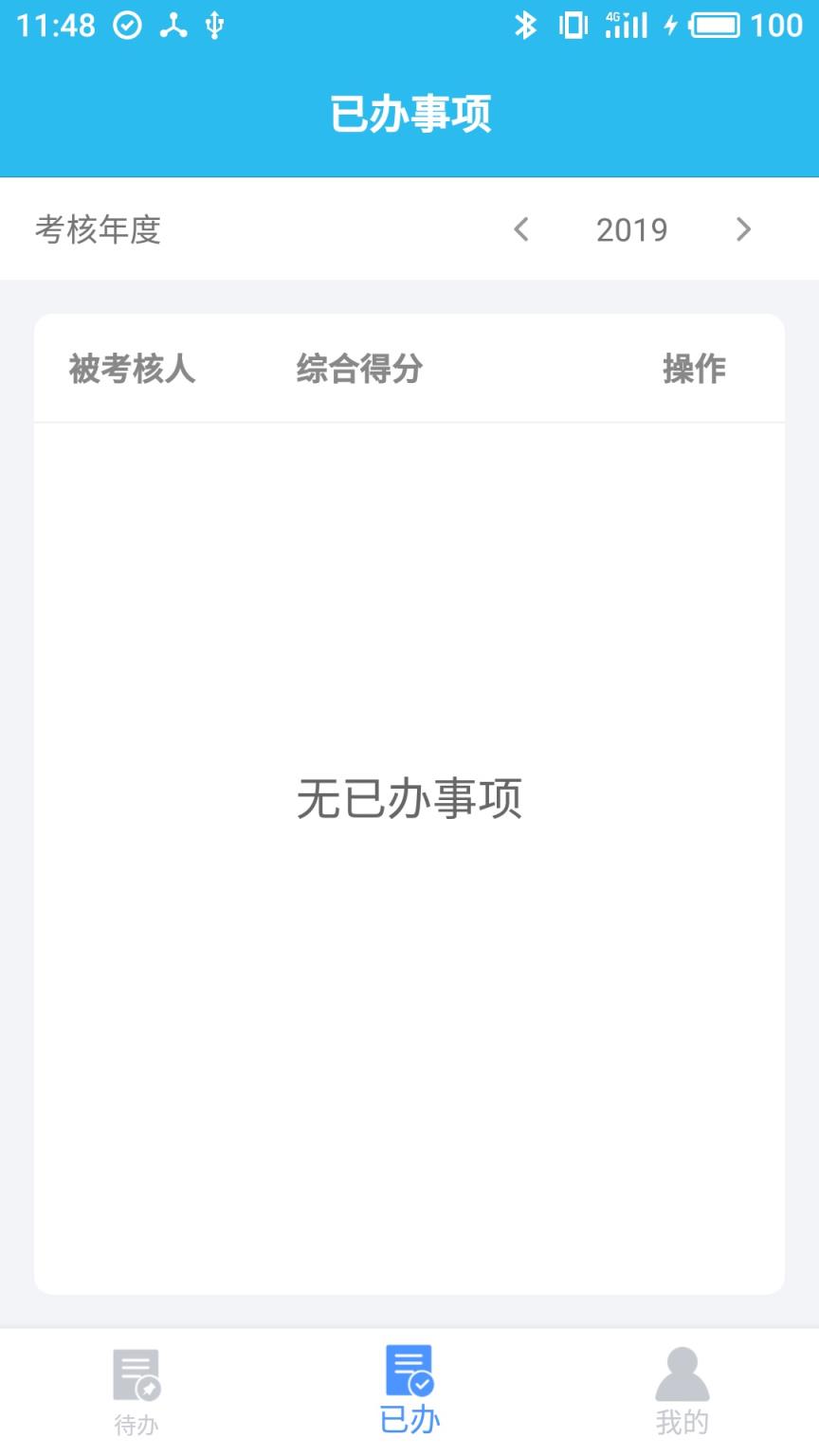Go to previous year with left chevron

click(x=520, y=229)
